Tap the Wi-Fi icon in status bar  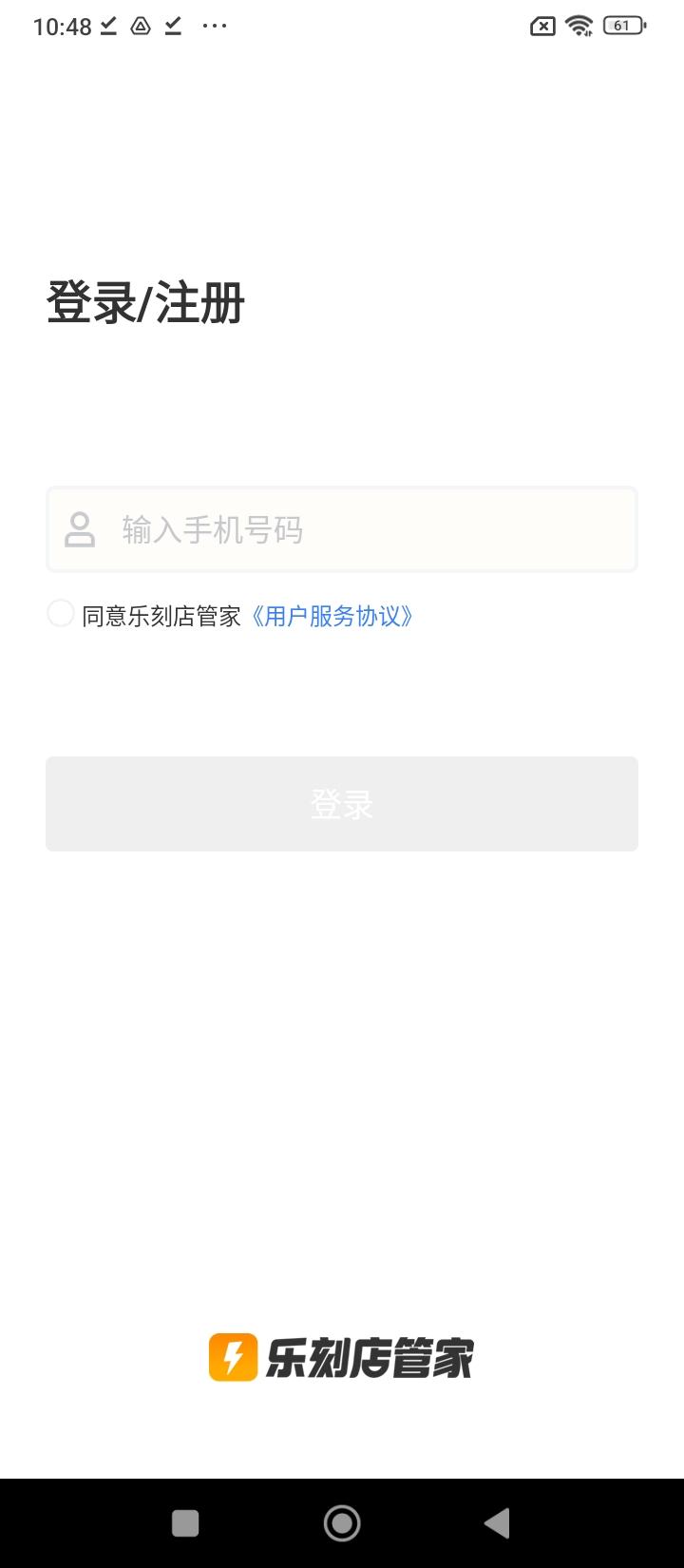[x=577, y=26]
